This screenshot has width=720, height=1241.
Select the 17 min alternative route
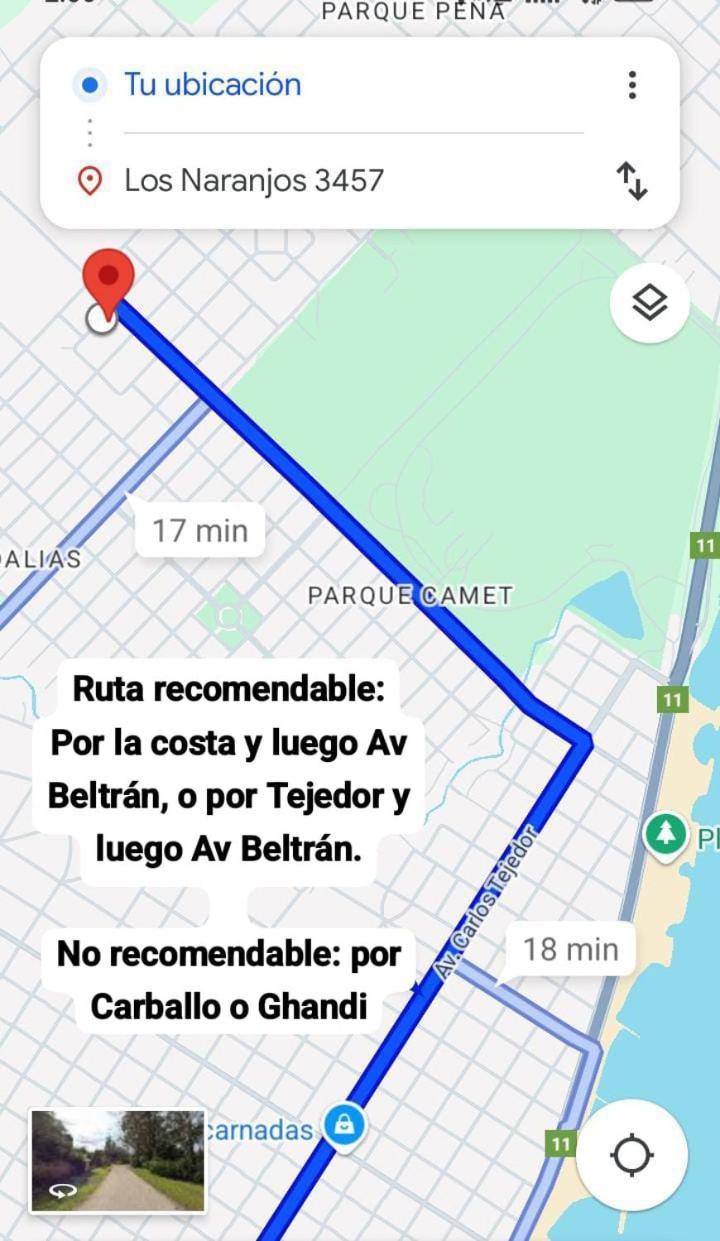(199, 530)
